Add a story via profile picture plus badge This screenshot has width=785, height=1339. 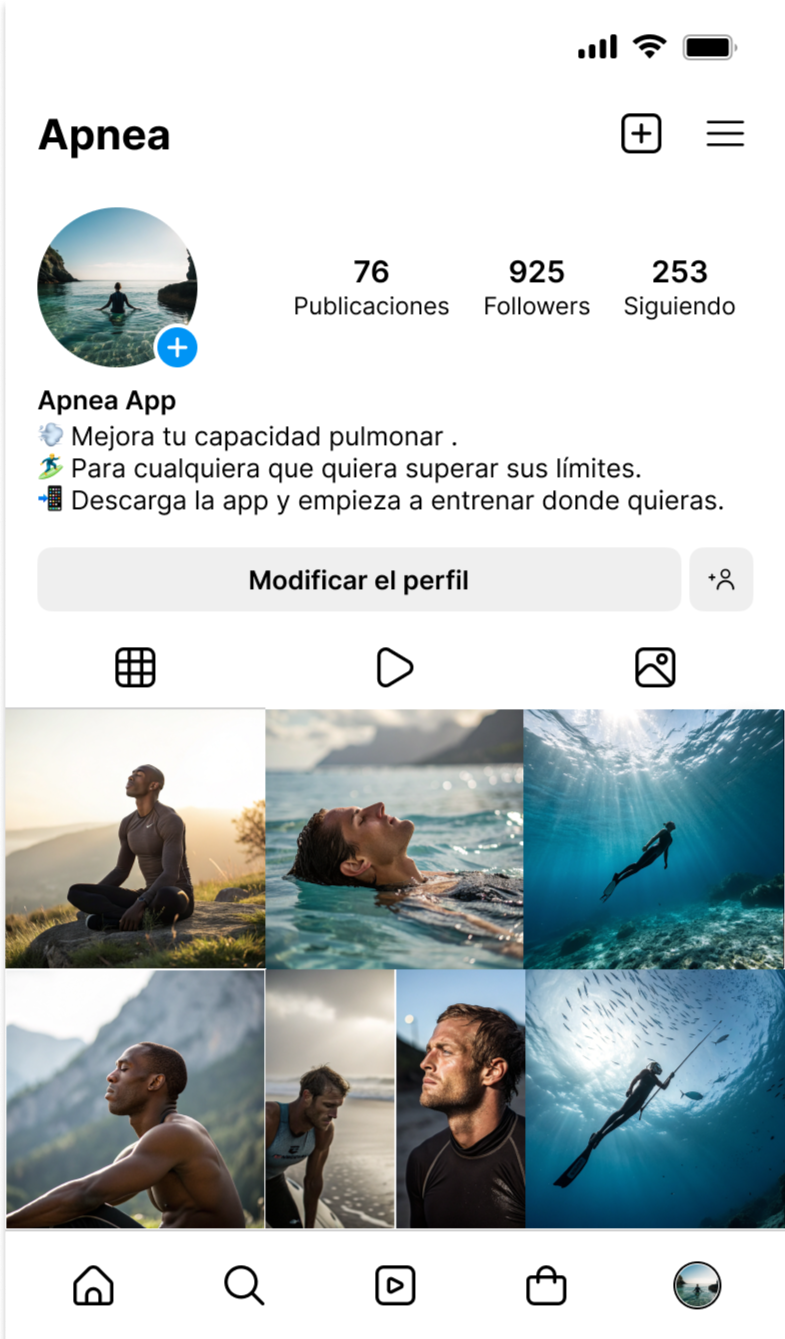point(177,348)
